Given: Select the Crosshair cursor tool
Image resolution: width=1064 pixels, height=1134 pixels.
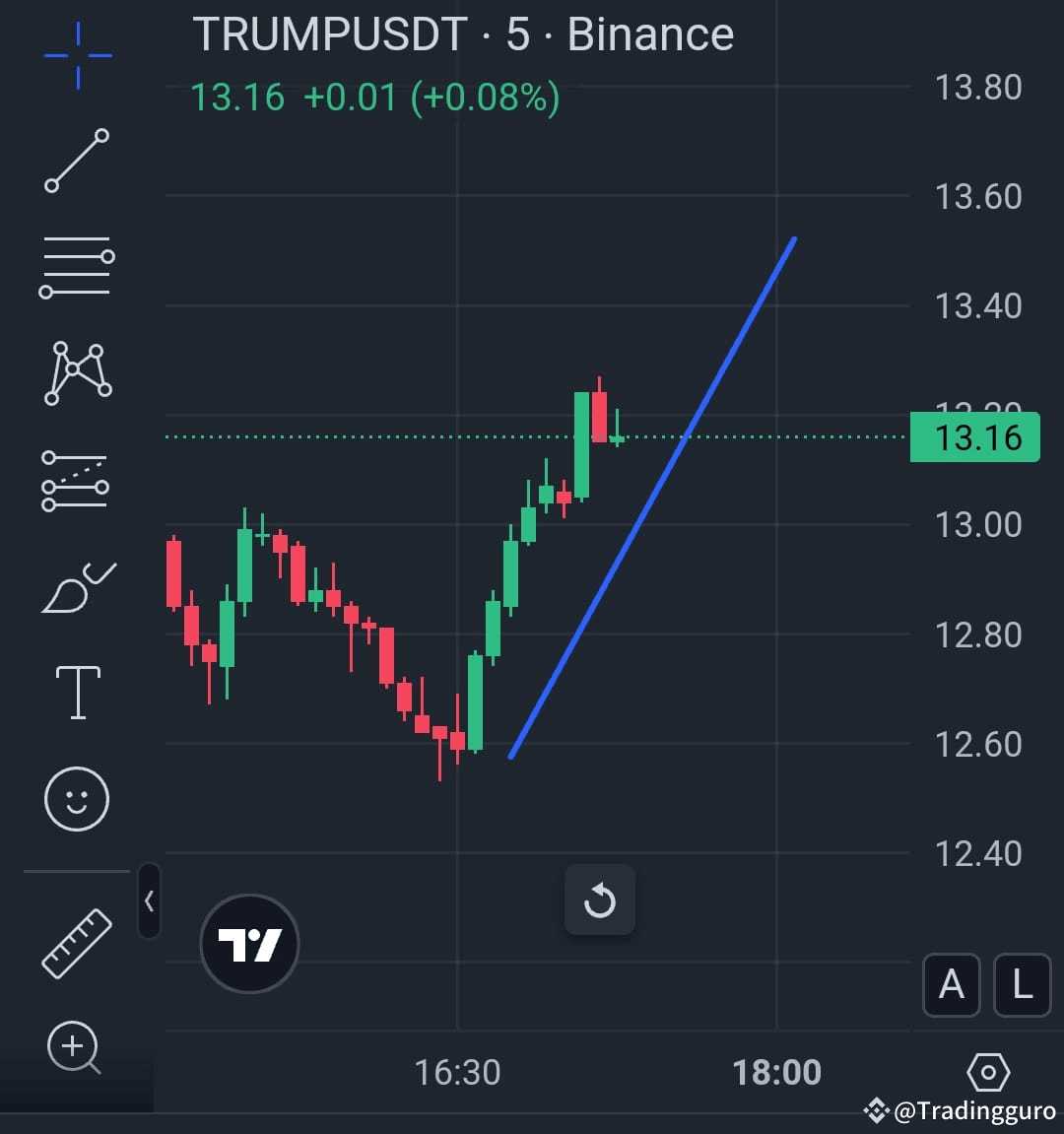Looking at the screenshot, I should point(76,54).
